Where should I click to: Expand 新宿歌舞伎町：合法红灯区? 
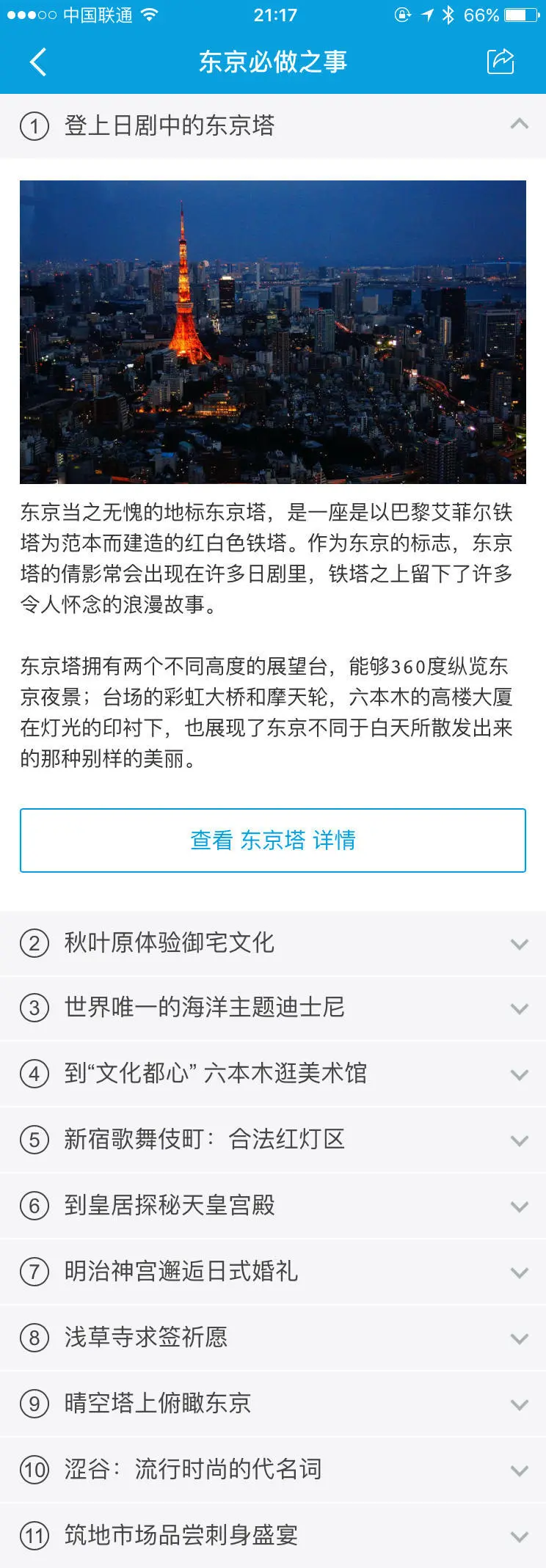pos(519,1140)
